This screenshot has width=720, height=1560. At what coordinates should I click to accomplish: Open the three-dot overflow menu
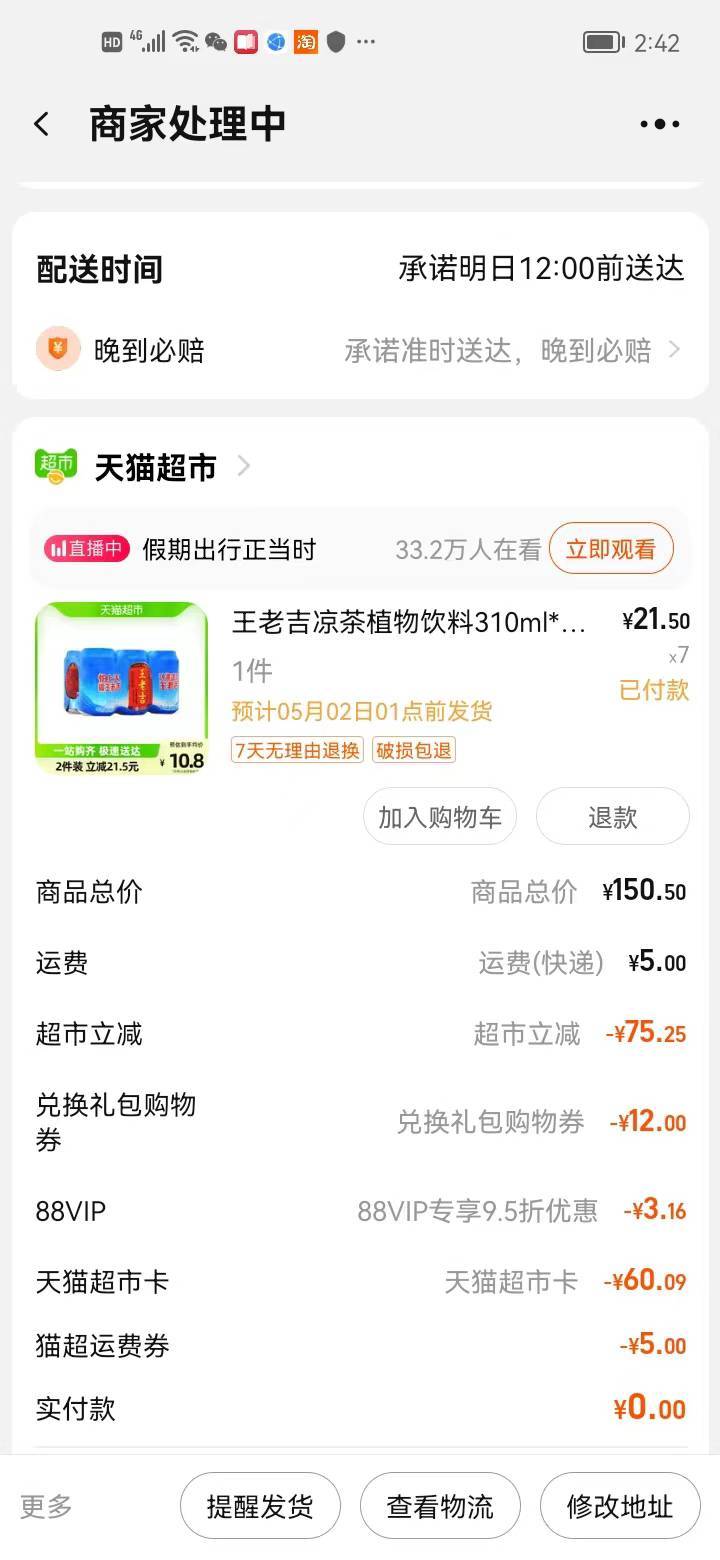click(660, 124)
